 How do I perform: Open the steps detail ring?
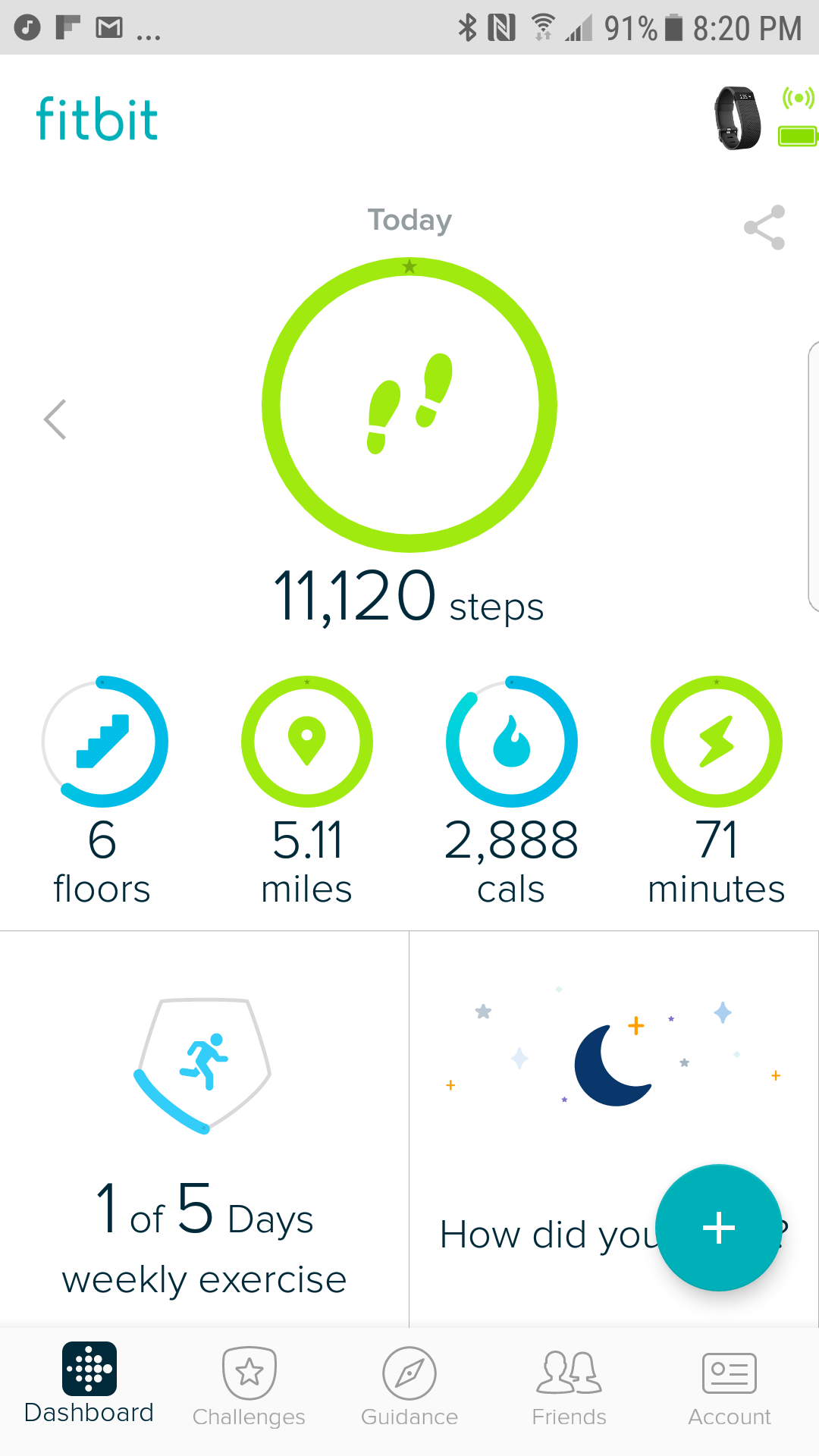tap(409, 405)
